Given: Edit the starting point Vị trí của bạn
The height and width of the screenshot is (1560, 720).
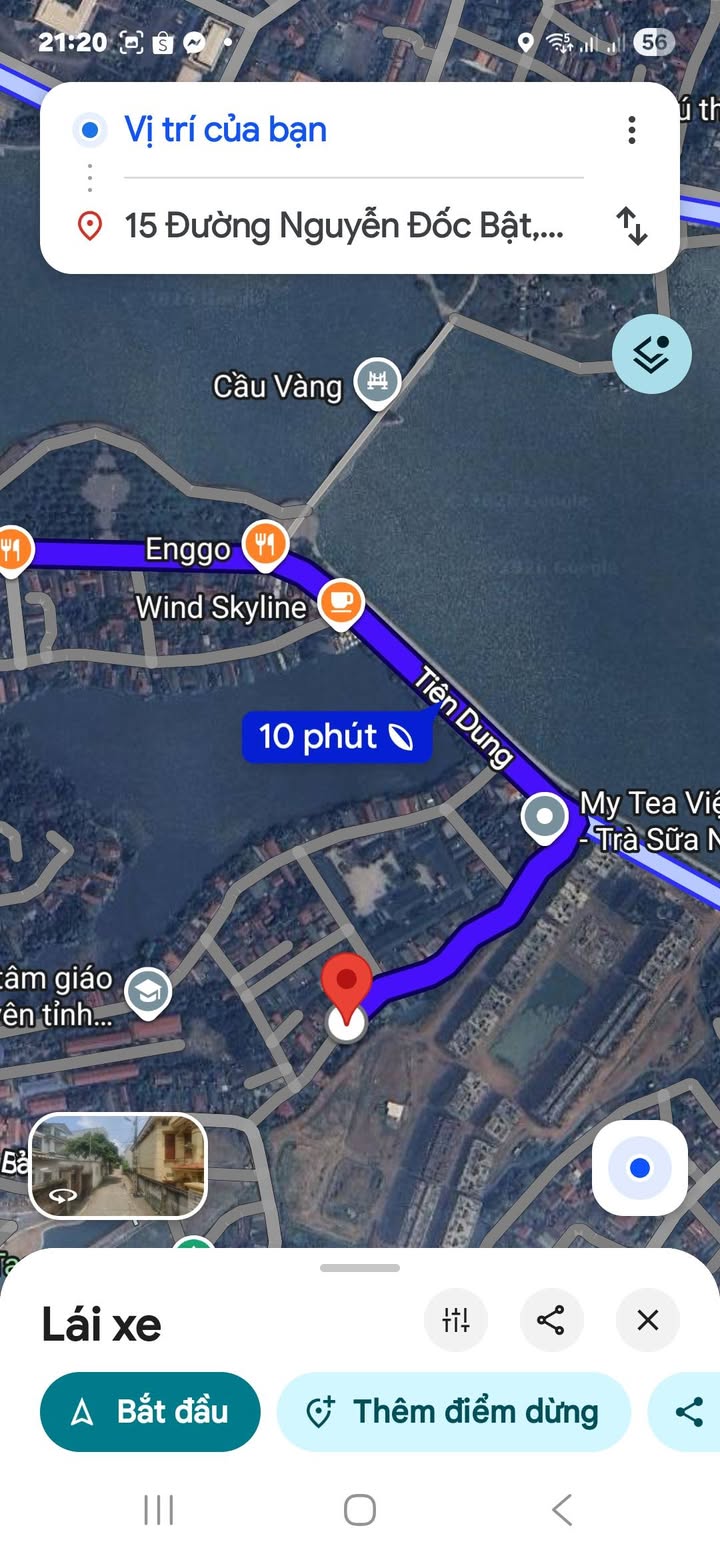Looking at the screenshot, I should pyautogui.click(x=225, y=130).
